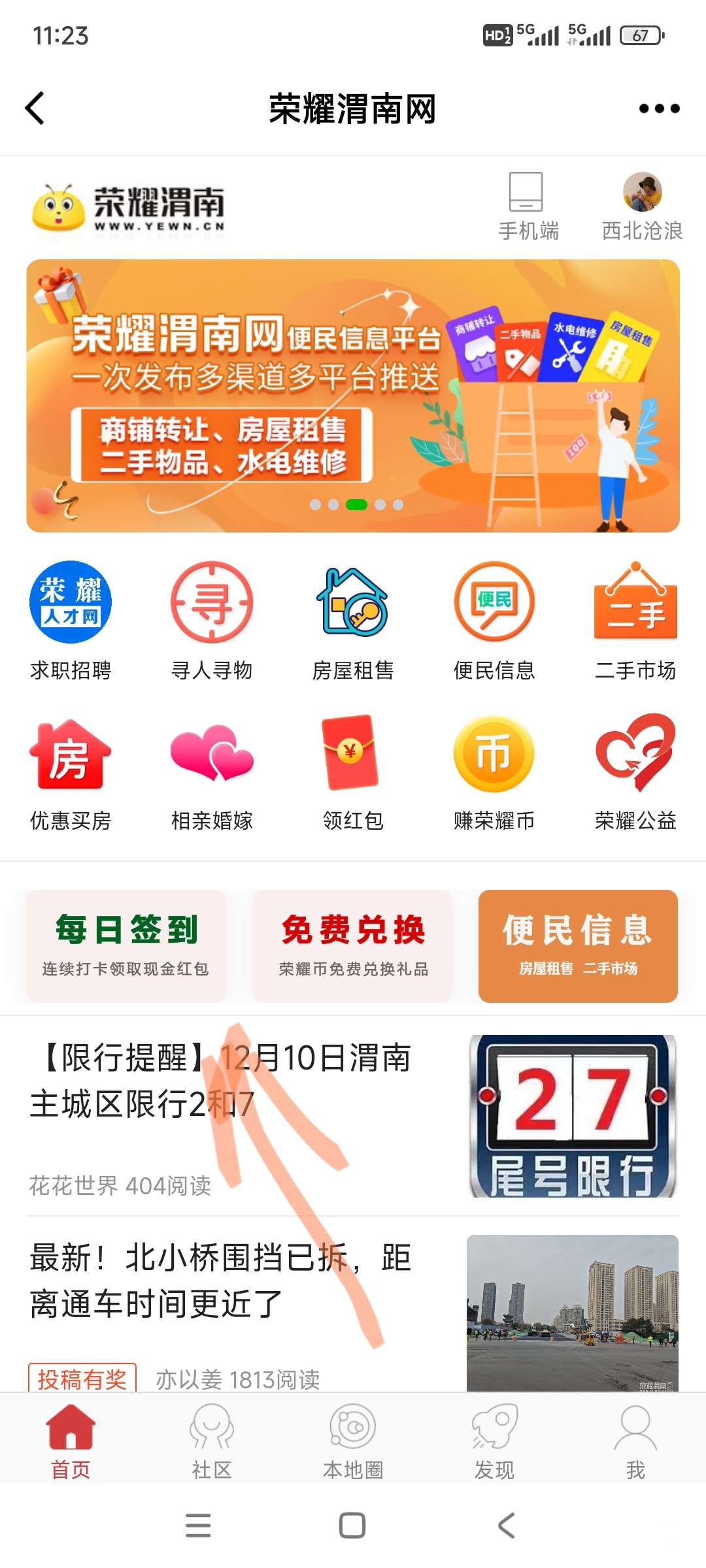Image resolution: width=706 pixels, height=1568 pixels.
Task: Open 房屋租售 housing section
Action: pyautogui.click(x=353, y=621)
